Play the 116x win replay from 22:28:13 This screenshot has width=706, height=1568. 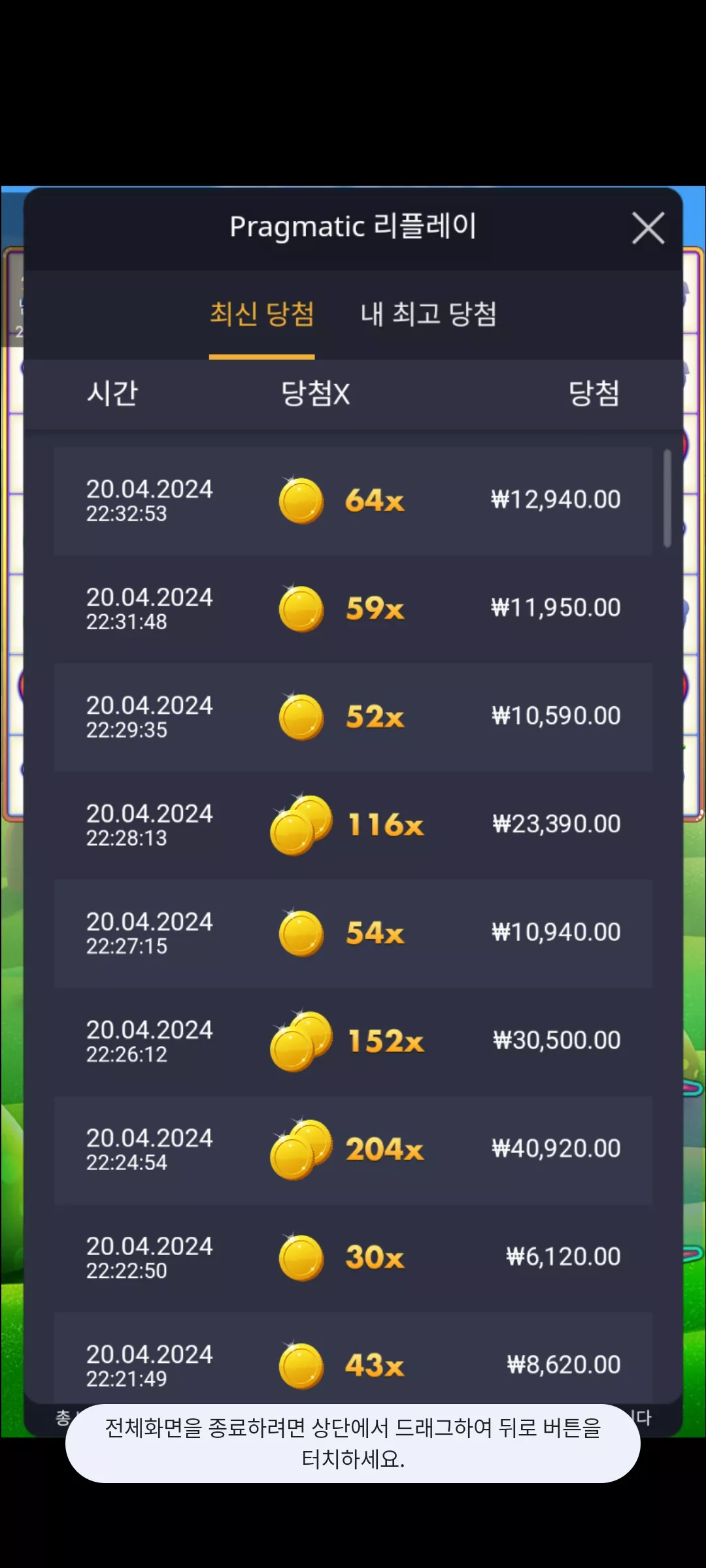[x=353, y=825]
